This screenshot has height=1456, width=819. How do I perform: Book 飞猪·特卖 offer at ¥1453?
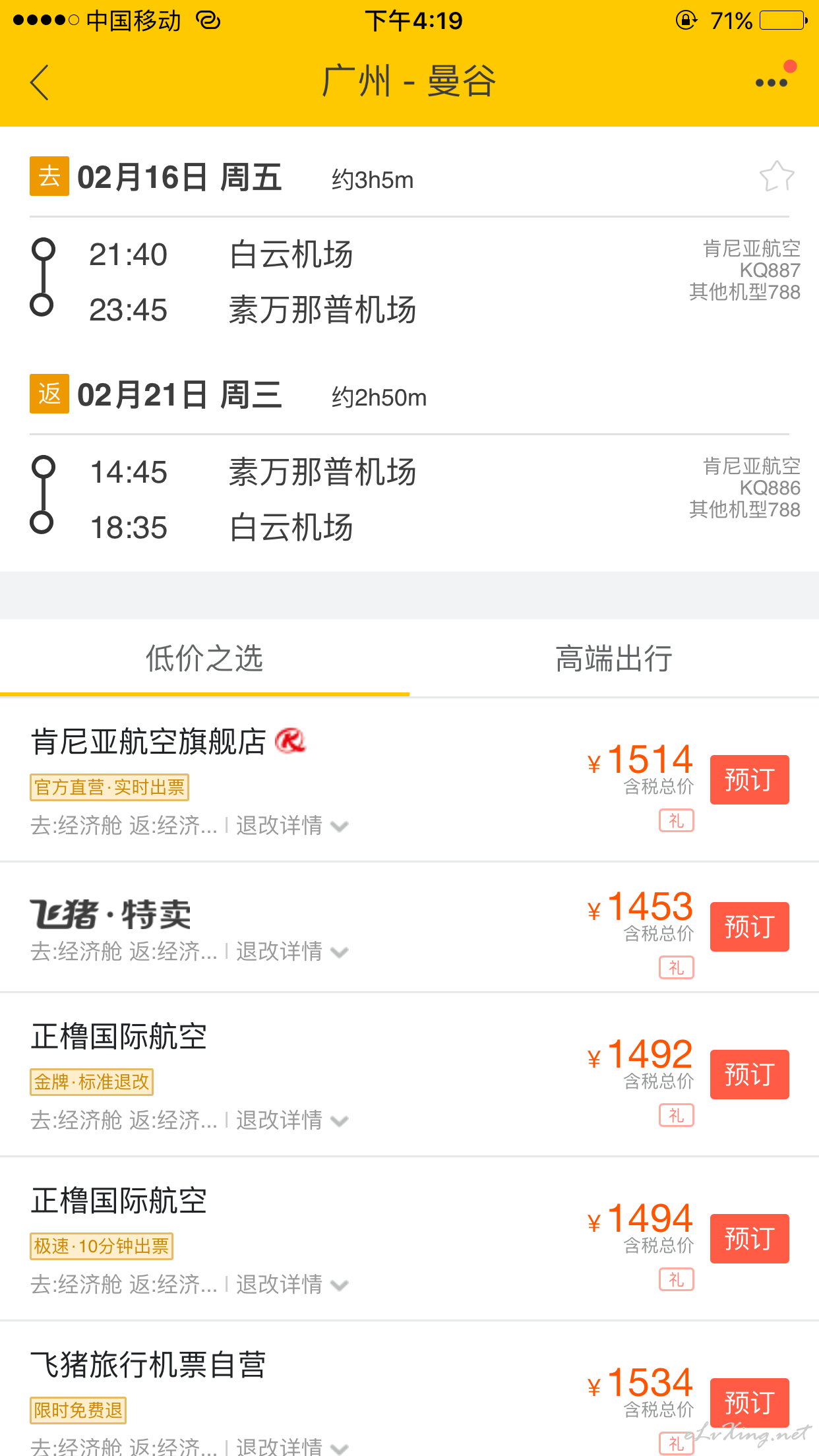[749, 926]
